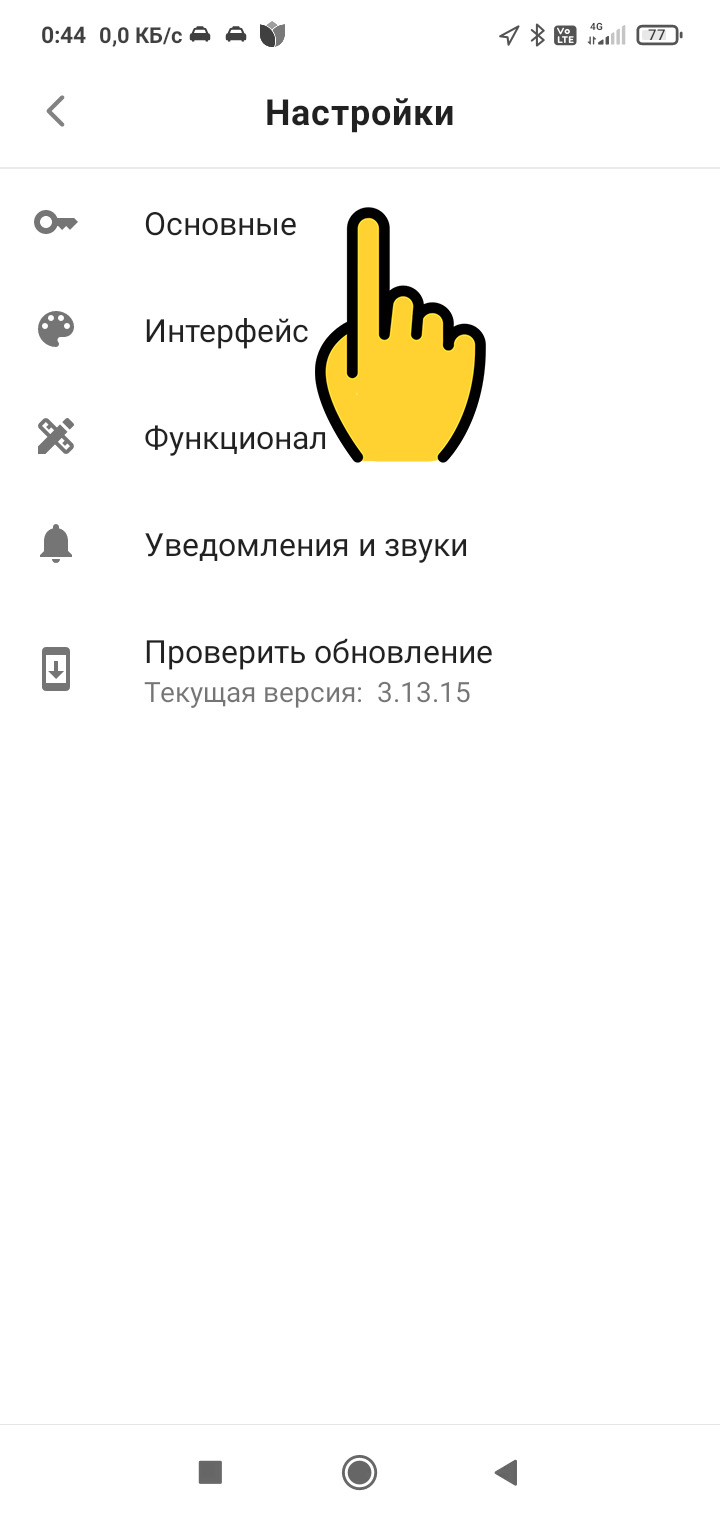Open Уведомления и звуки settings
The width and height of the screenshot is (720, 1520).
[306, 545]
